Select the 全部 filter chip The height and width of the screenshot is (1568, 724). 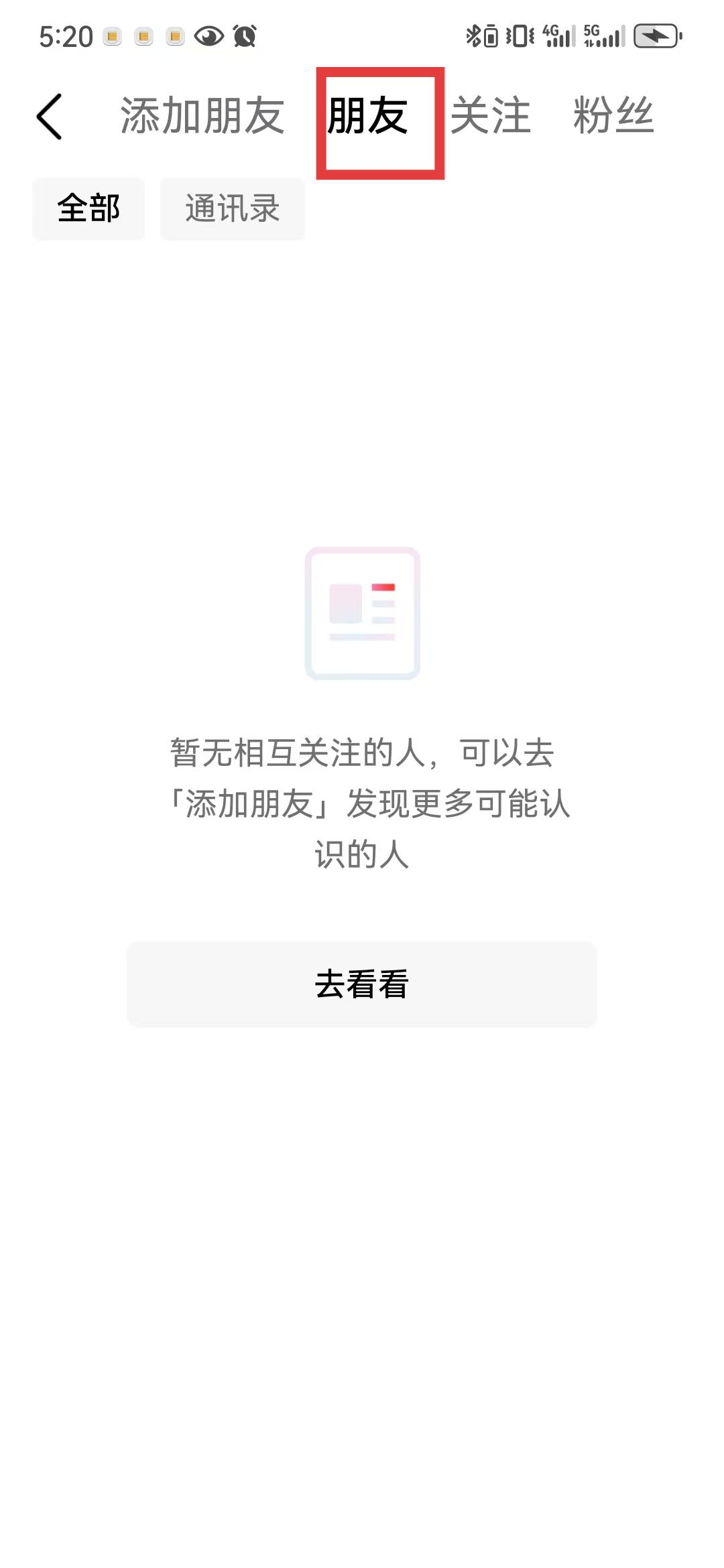88,208
